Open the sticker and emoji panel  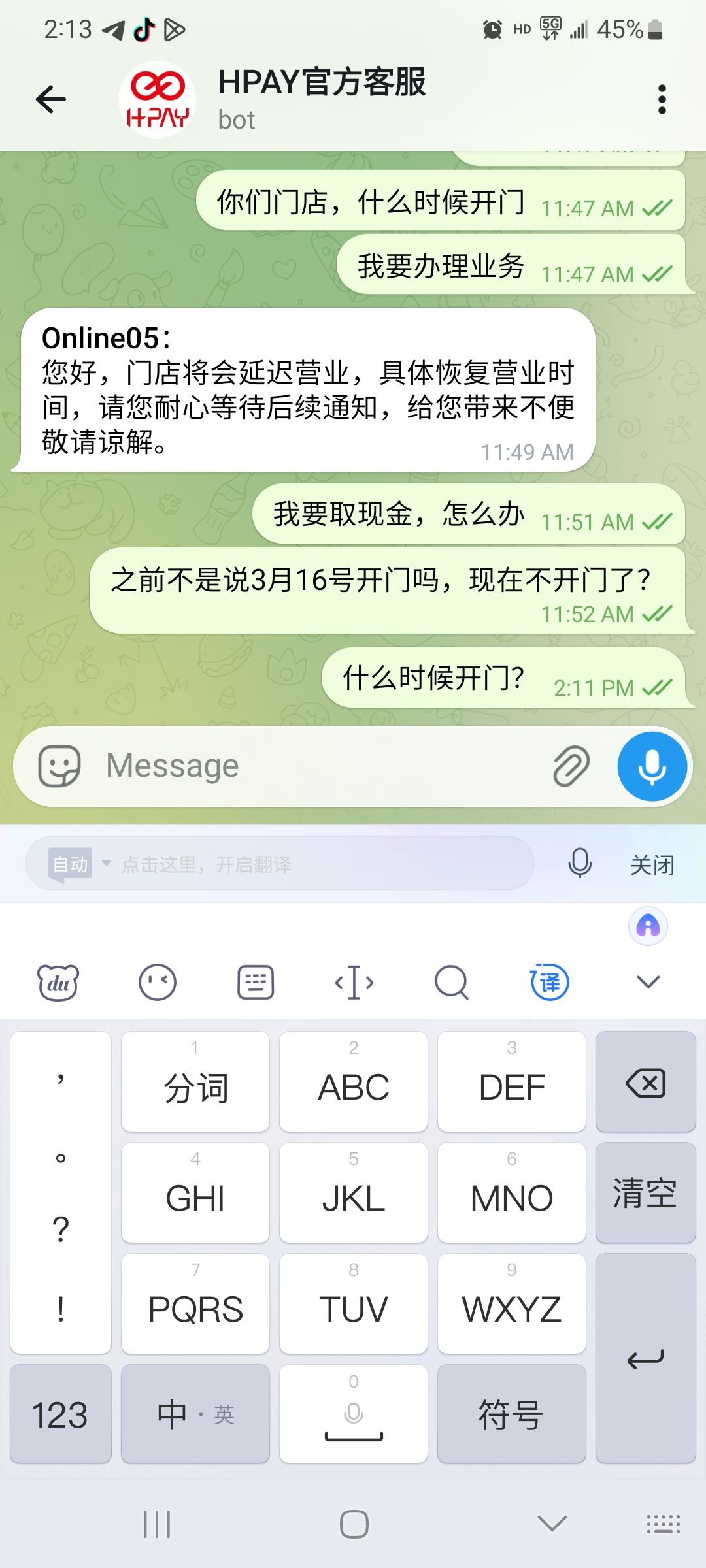[59, 766]
